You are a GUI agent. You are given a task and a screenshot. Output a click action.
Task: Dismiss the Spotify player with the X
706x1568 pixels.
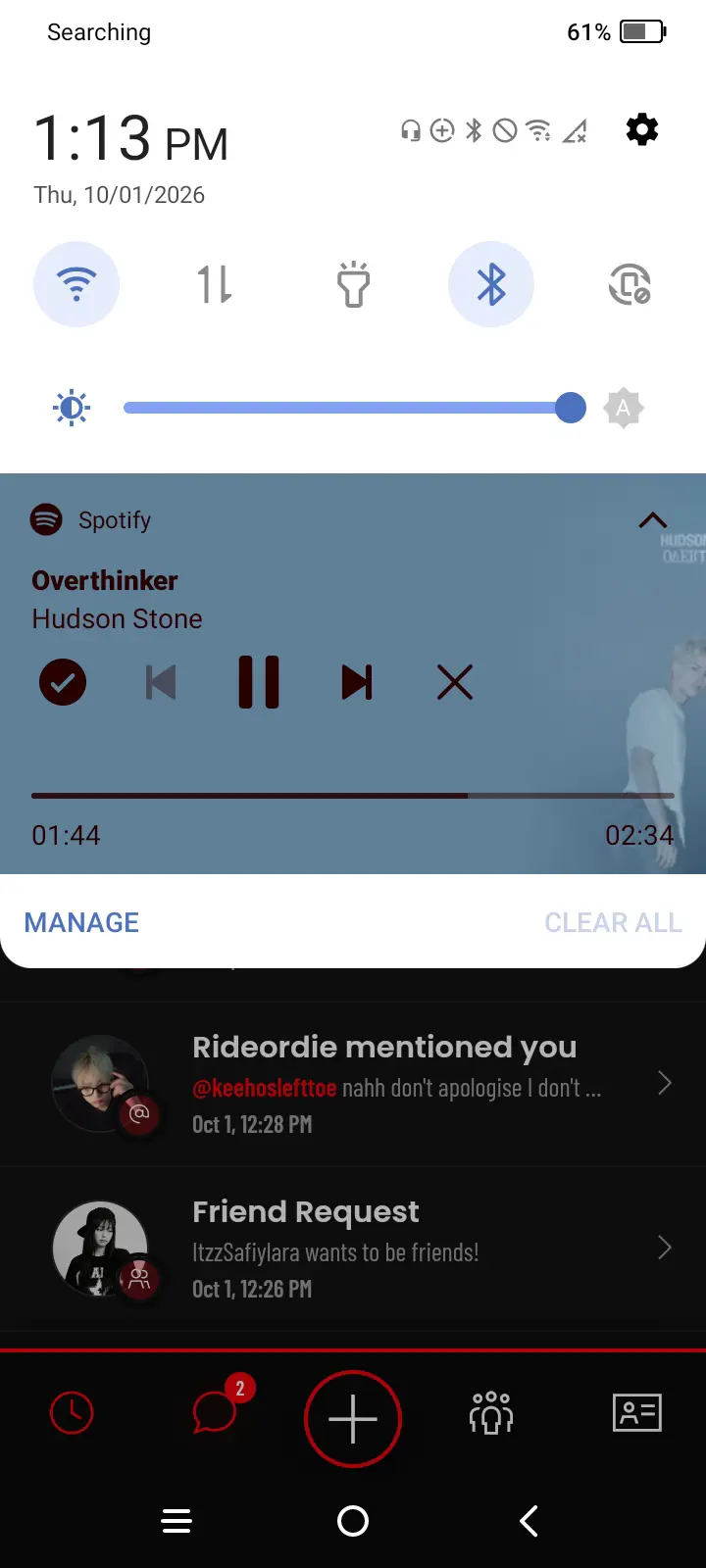pyautogui.click(x=455, y=682)
